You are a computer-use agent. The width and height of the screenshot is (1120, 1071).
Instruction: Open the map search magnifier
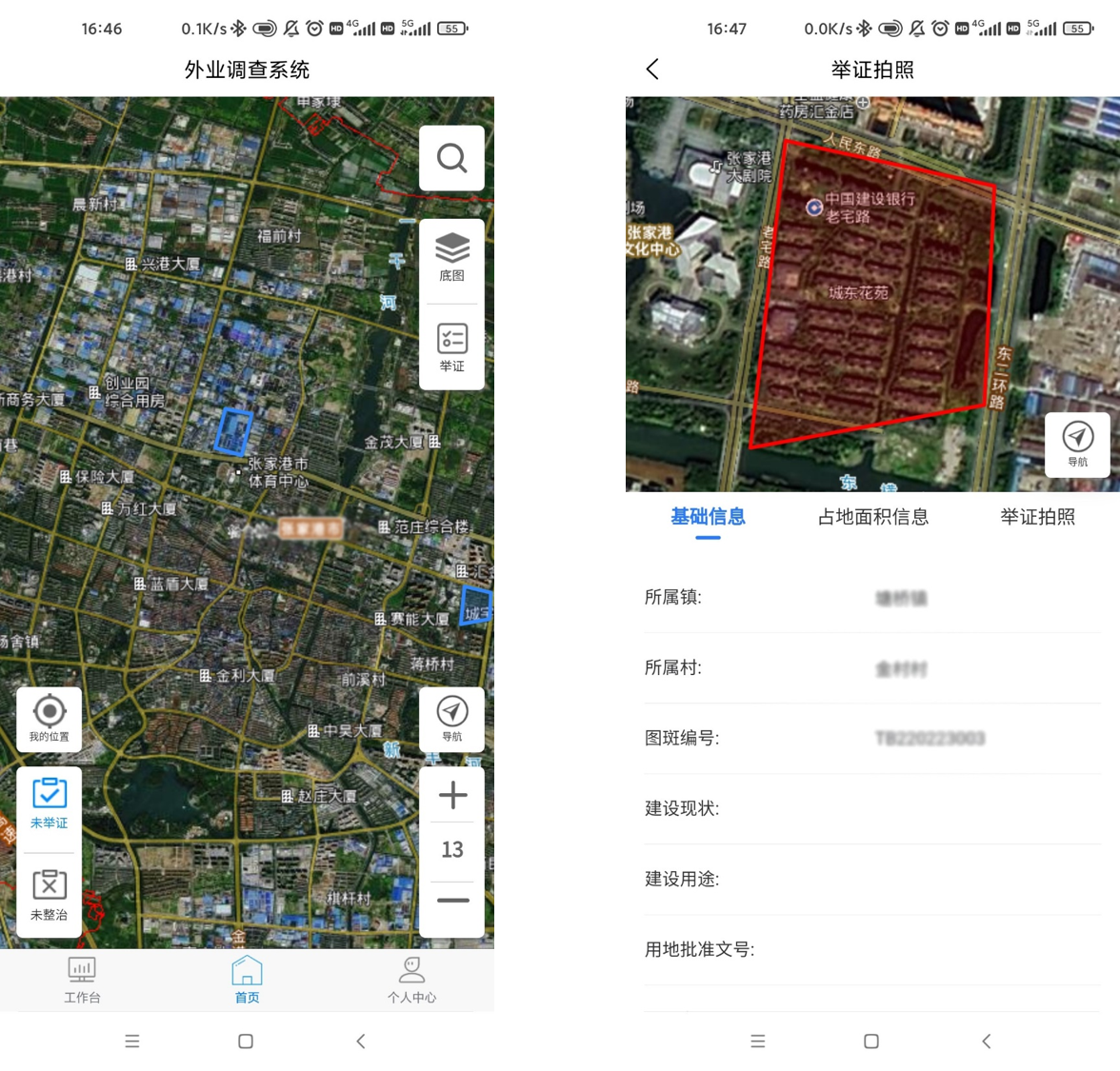pyautogui.click(x=451, y=158)
